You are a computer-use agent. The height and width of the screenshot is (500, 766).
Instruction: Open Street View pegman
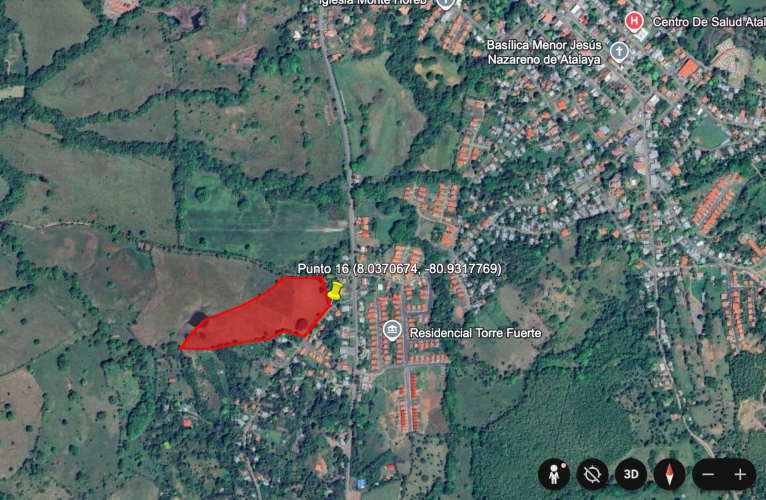[553, 473]
